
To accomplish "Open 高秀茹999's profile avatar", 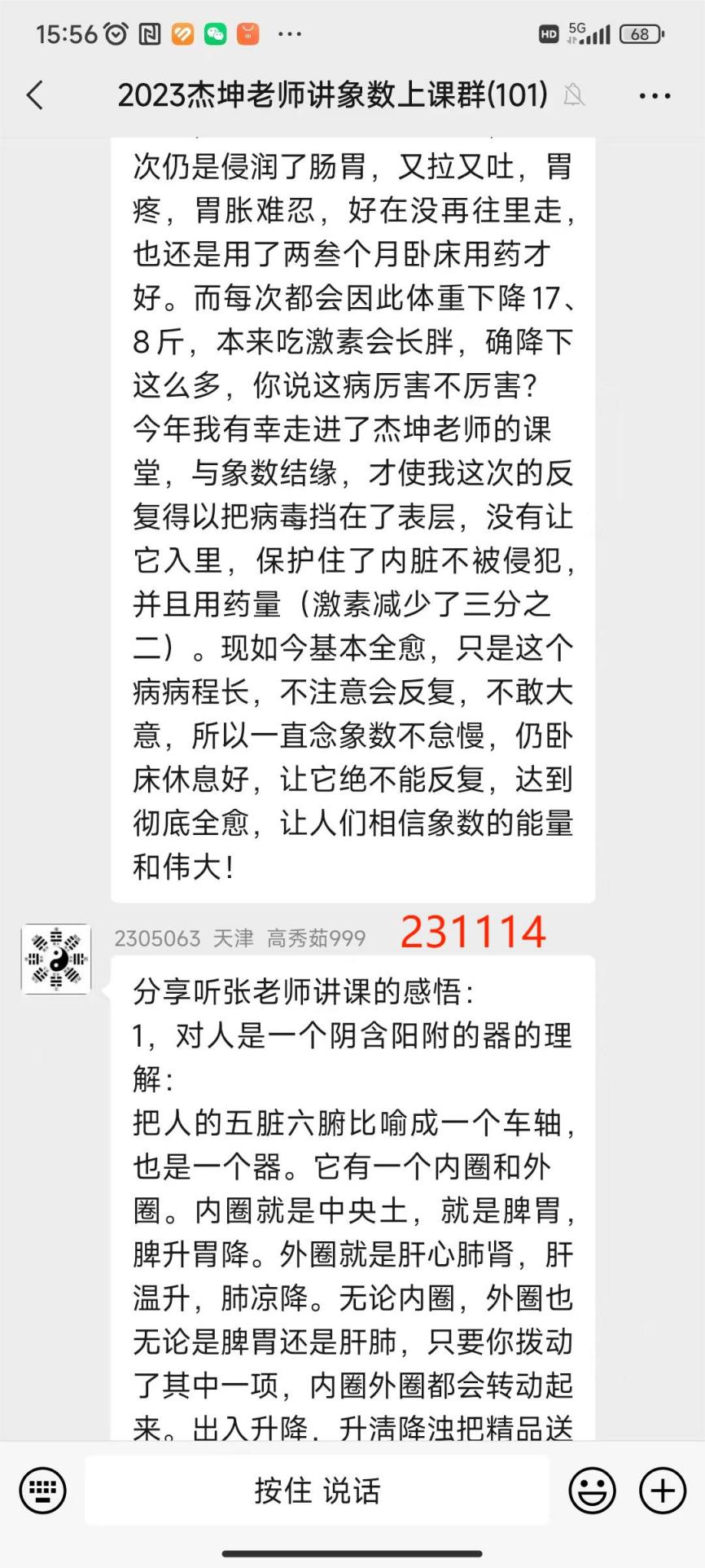I will [x=56, y=959].
